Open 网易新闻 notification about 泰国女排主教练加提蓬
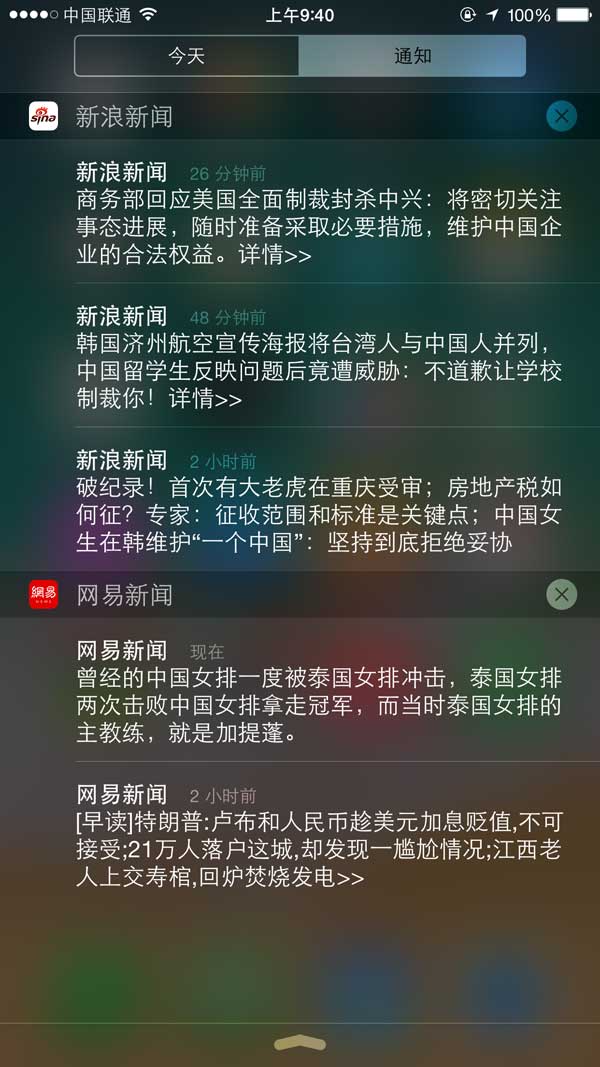600x1067 pixels. click(x=320, y=692)
